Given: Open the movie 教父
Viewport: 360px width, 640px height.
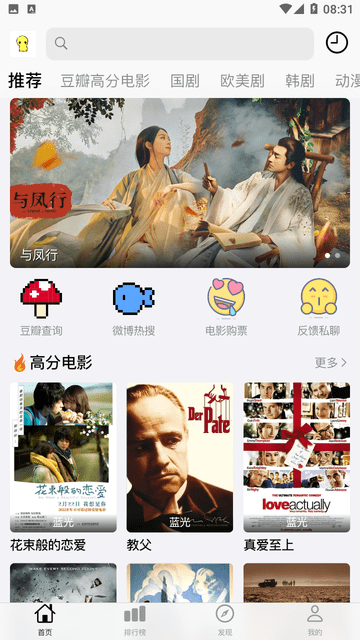Looking at the screenshot, I should tap(180, 467).
